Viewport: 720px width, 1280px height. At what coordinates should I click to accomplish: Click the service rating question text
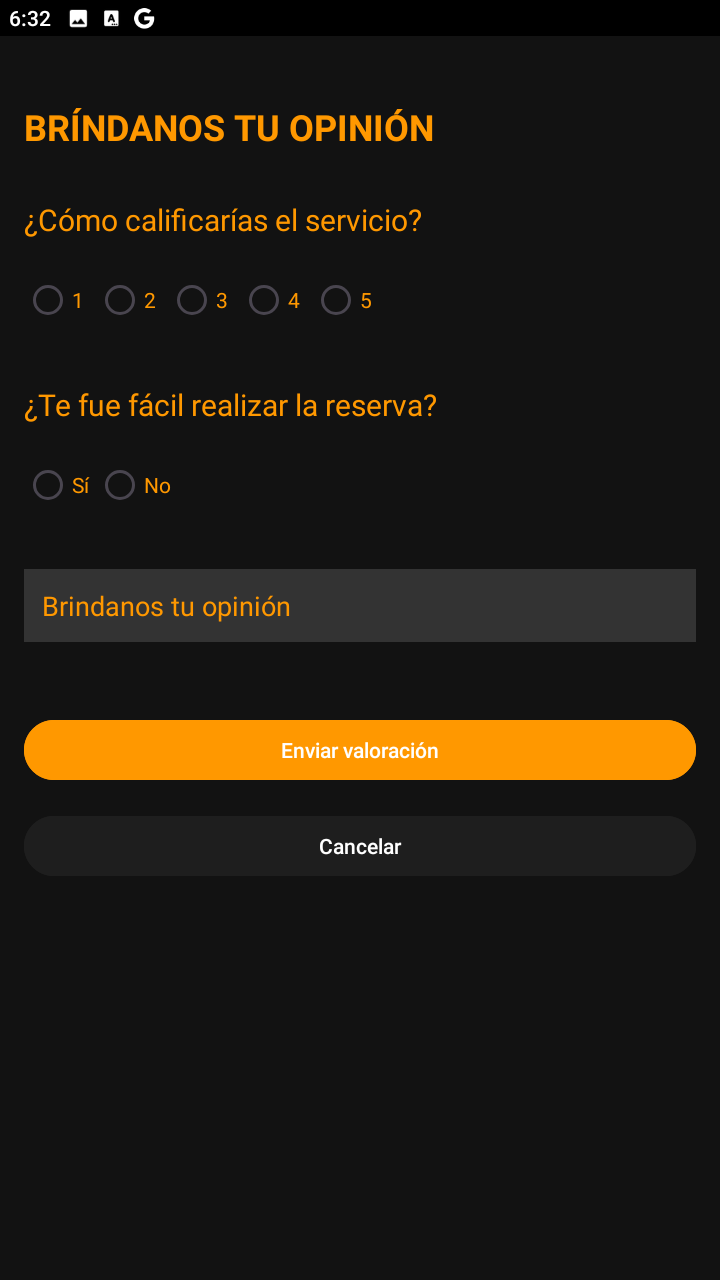pos(222,220)
